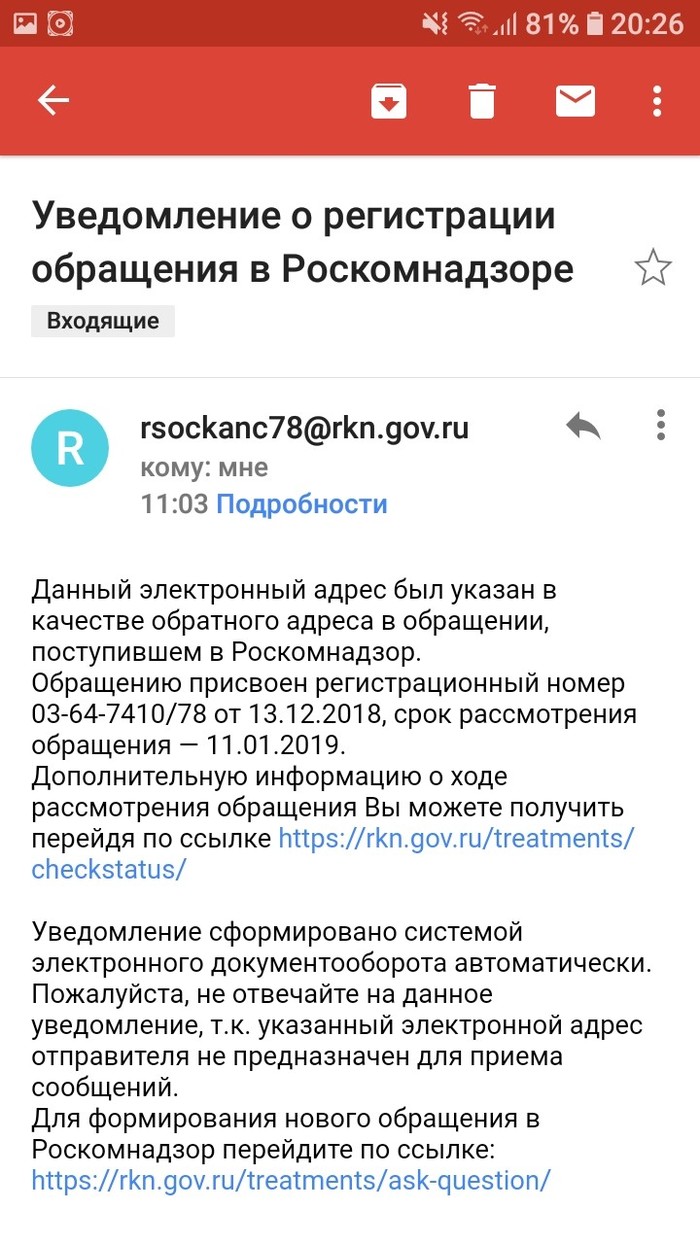The image size is (700, 1244).
Task: Show message details via Подробности
Action: click(x=301, y=504)
